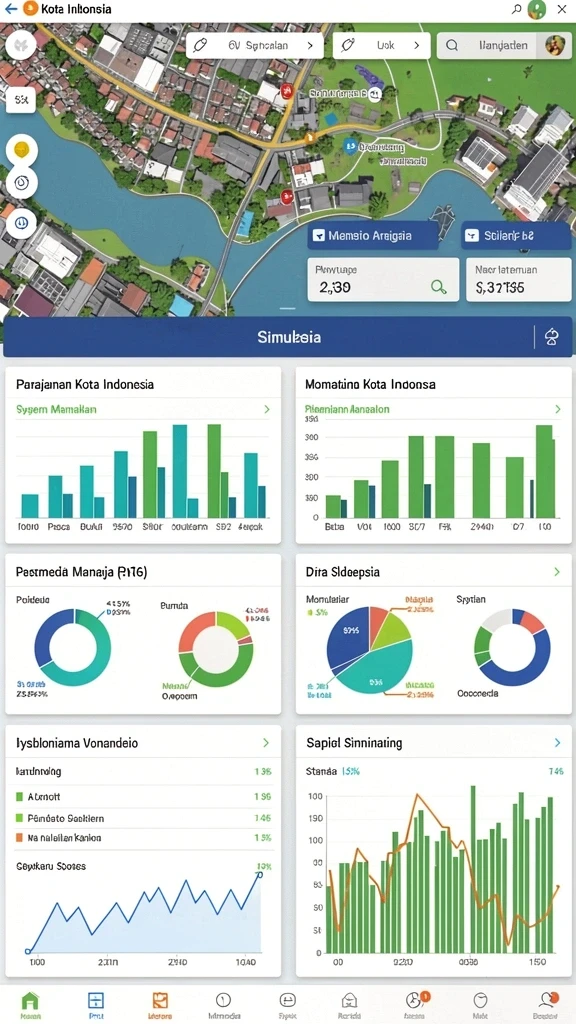This screenshot has width=576, height=1024.
Task: Open the Sgnaalan dropdown chip on the map
Action: tap(254, 46)
